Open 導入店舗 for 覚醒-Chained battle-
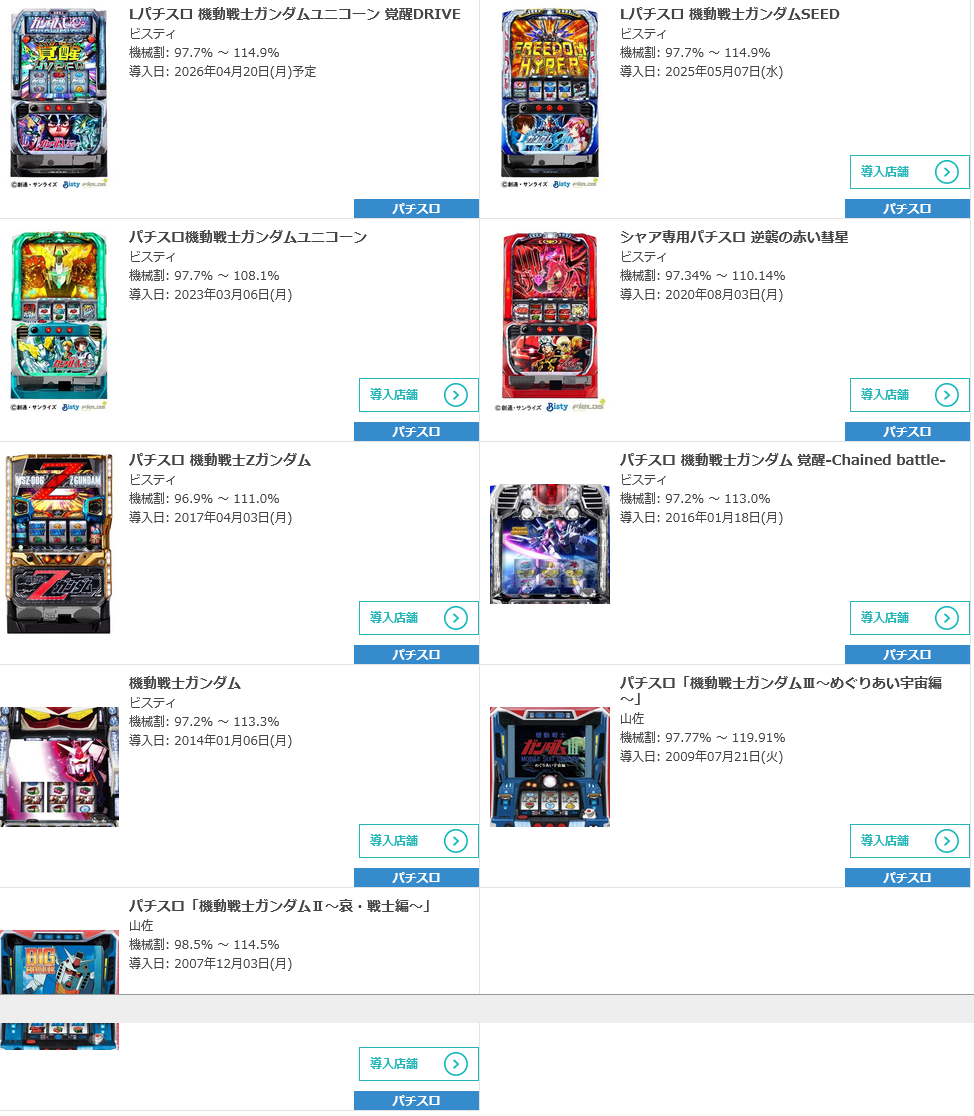Viewport: 974px width, 1116px height. pyautogui.click(x=909, y=618)
